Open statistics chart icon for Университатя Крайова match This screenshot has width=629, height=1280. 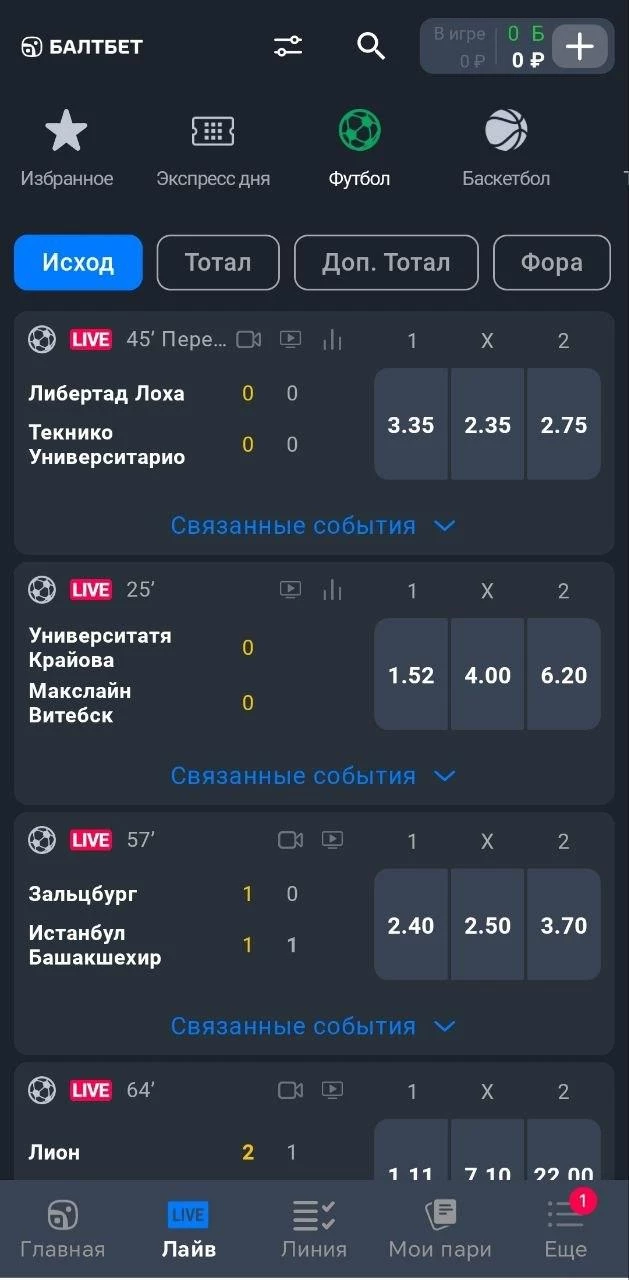pyautogui.click(x=332, y=590)
